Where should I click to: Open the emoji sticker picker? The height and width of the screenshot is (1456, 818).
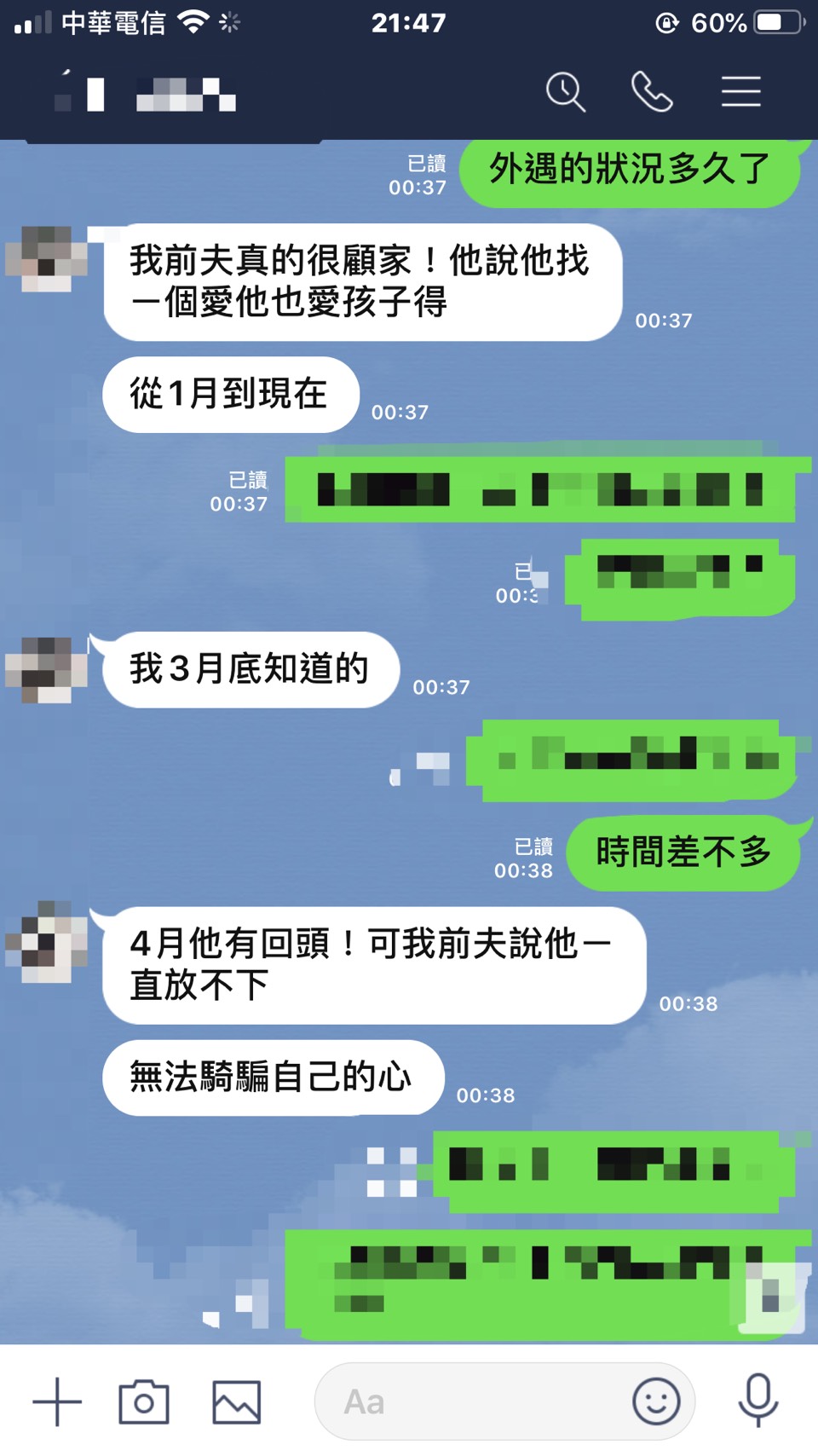coord(656,1401)
